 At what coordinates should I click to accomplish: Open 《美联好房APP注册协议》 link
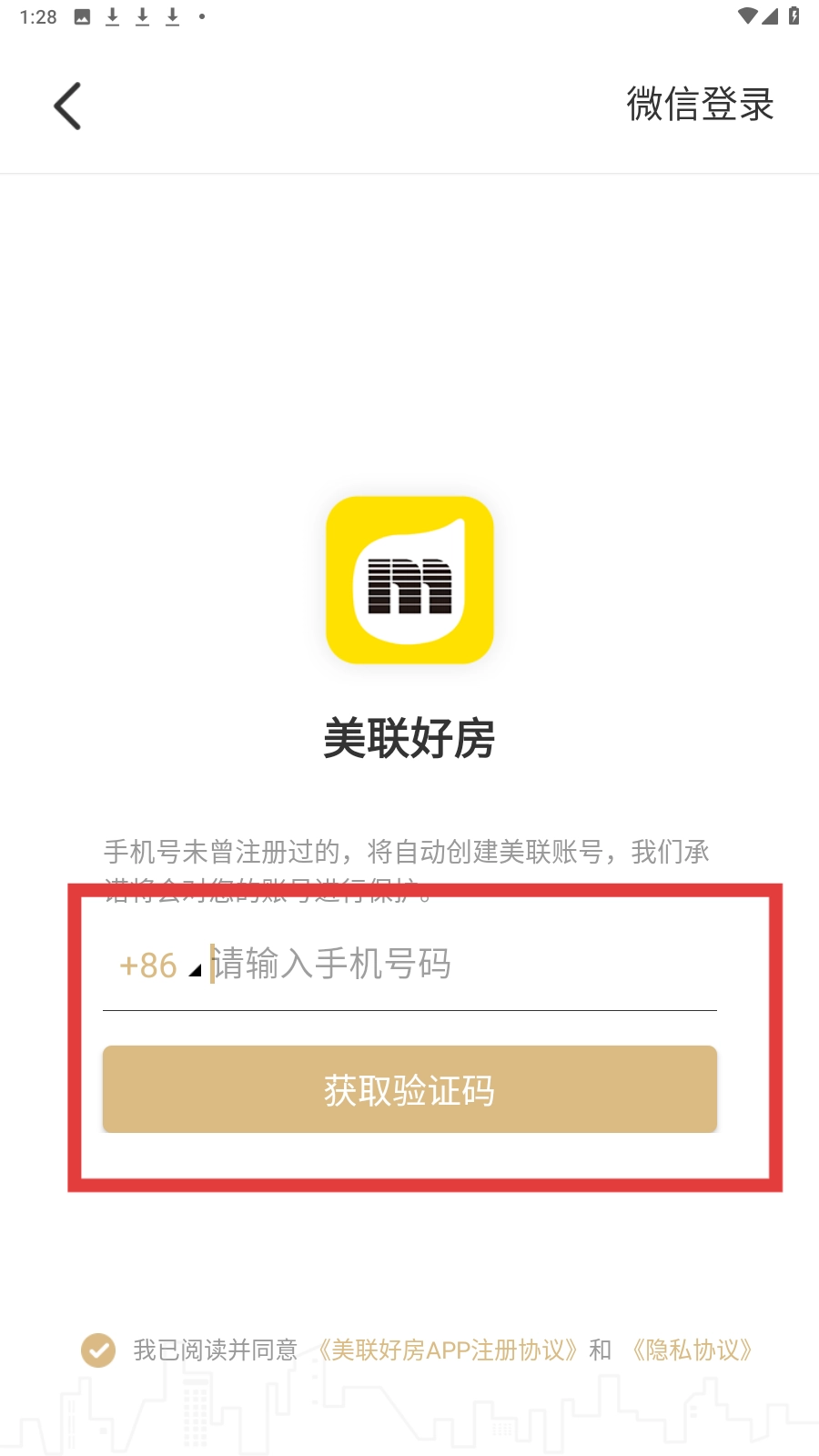pos(446,1350)
